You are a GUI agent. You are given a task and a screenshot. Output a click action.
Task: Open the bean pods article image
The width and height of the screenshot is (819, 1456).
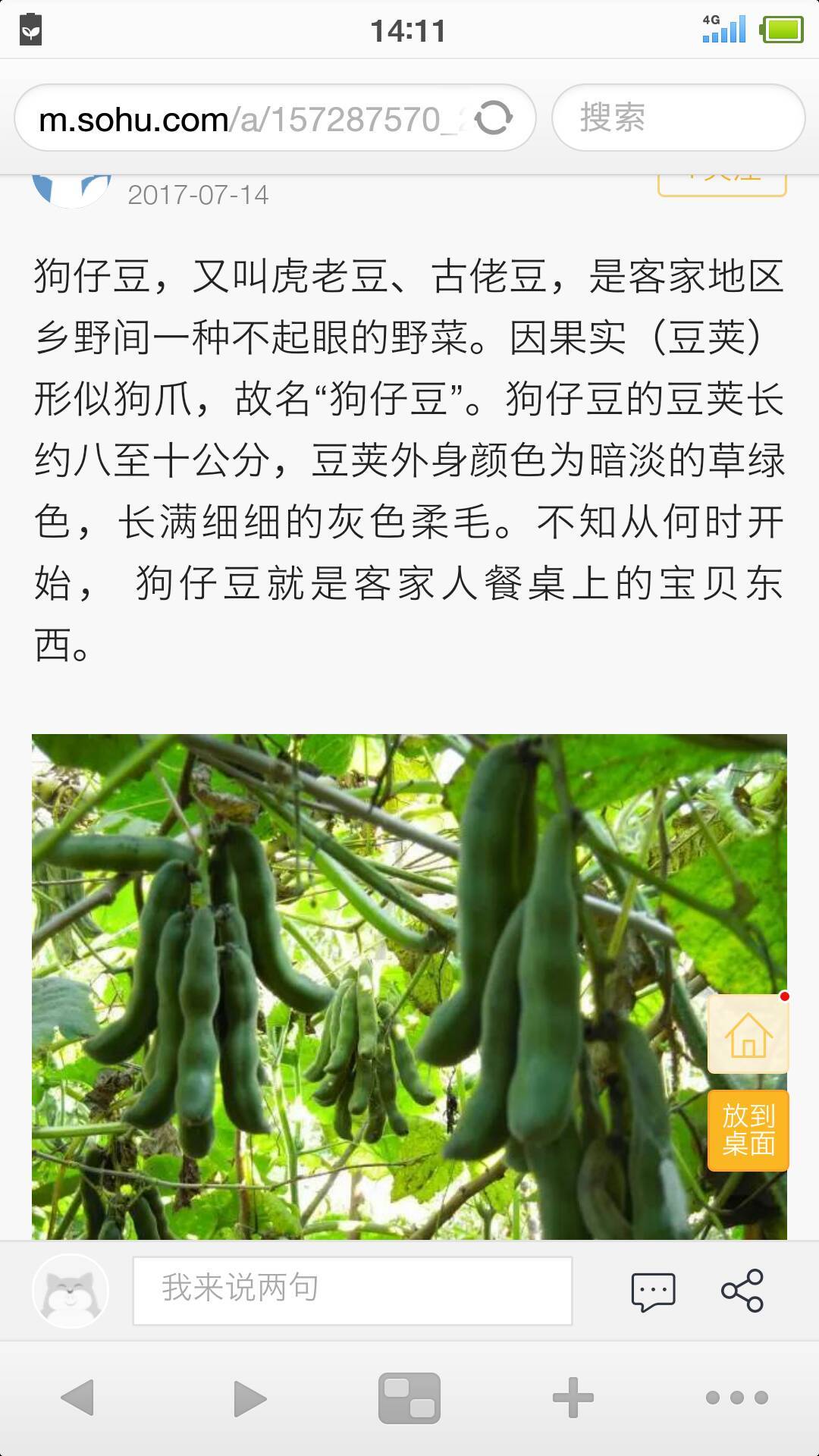coord(409,978)
